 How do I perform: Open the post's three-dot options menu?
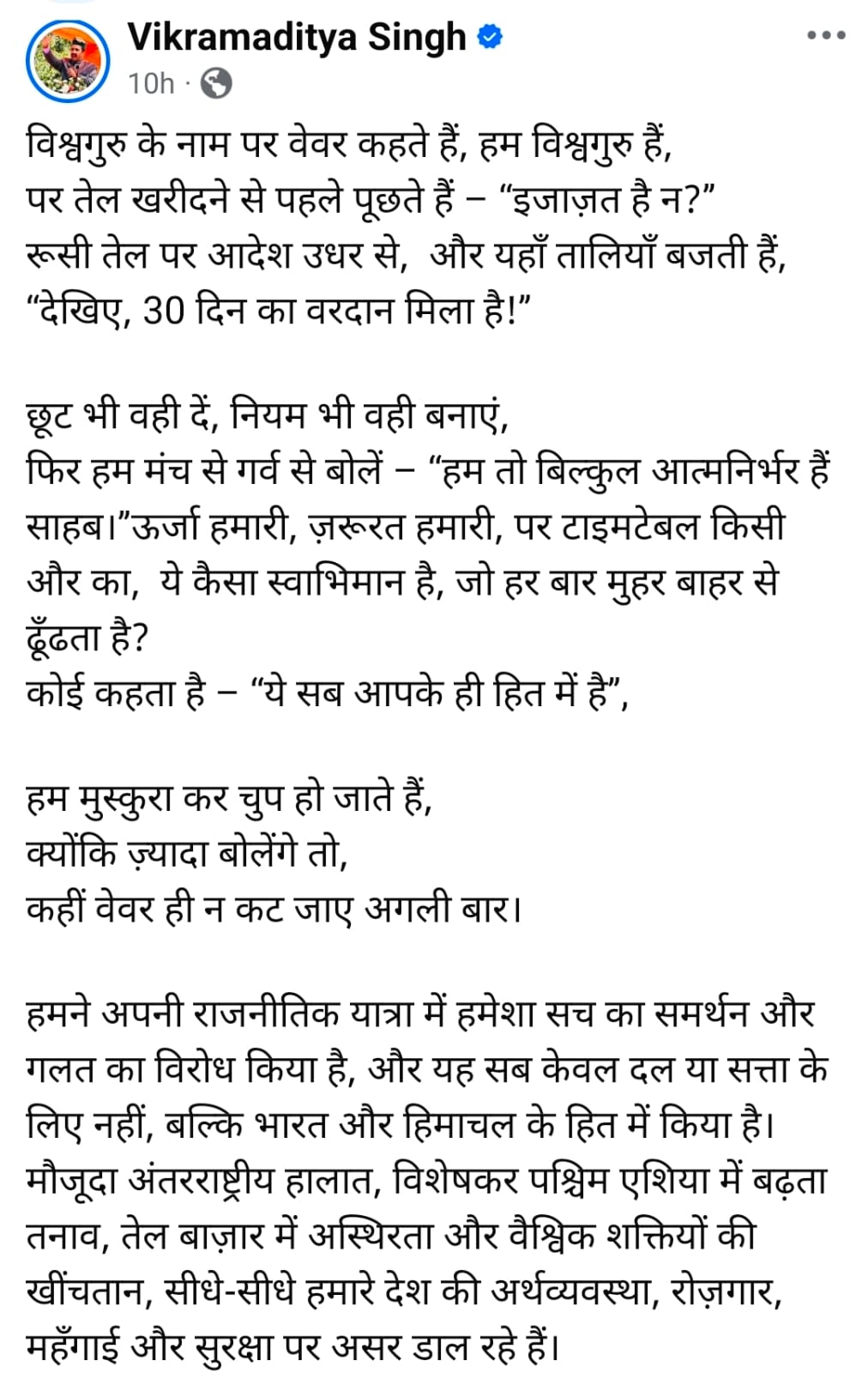click(826, 36)
